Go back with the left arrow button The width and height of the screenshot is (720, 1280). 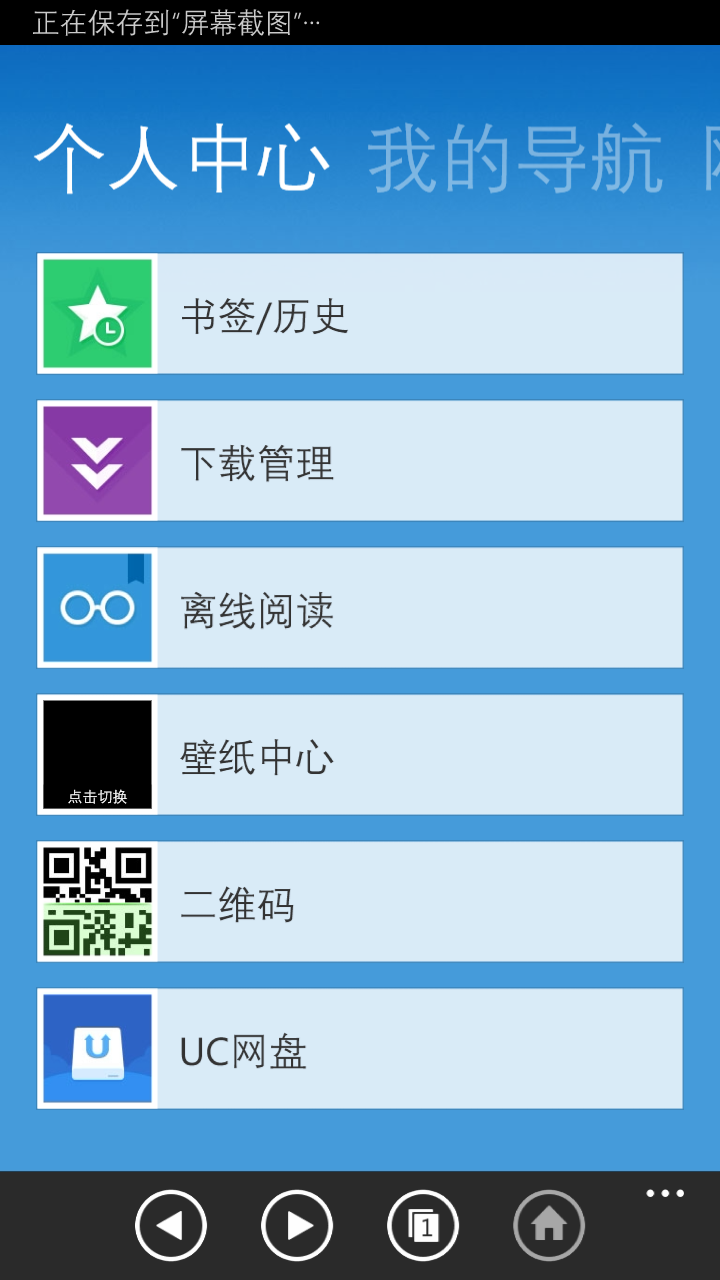[171, 1225]
